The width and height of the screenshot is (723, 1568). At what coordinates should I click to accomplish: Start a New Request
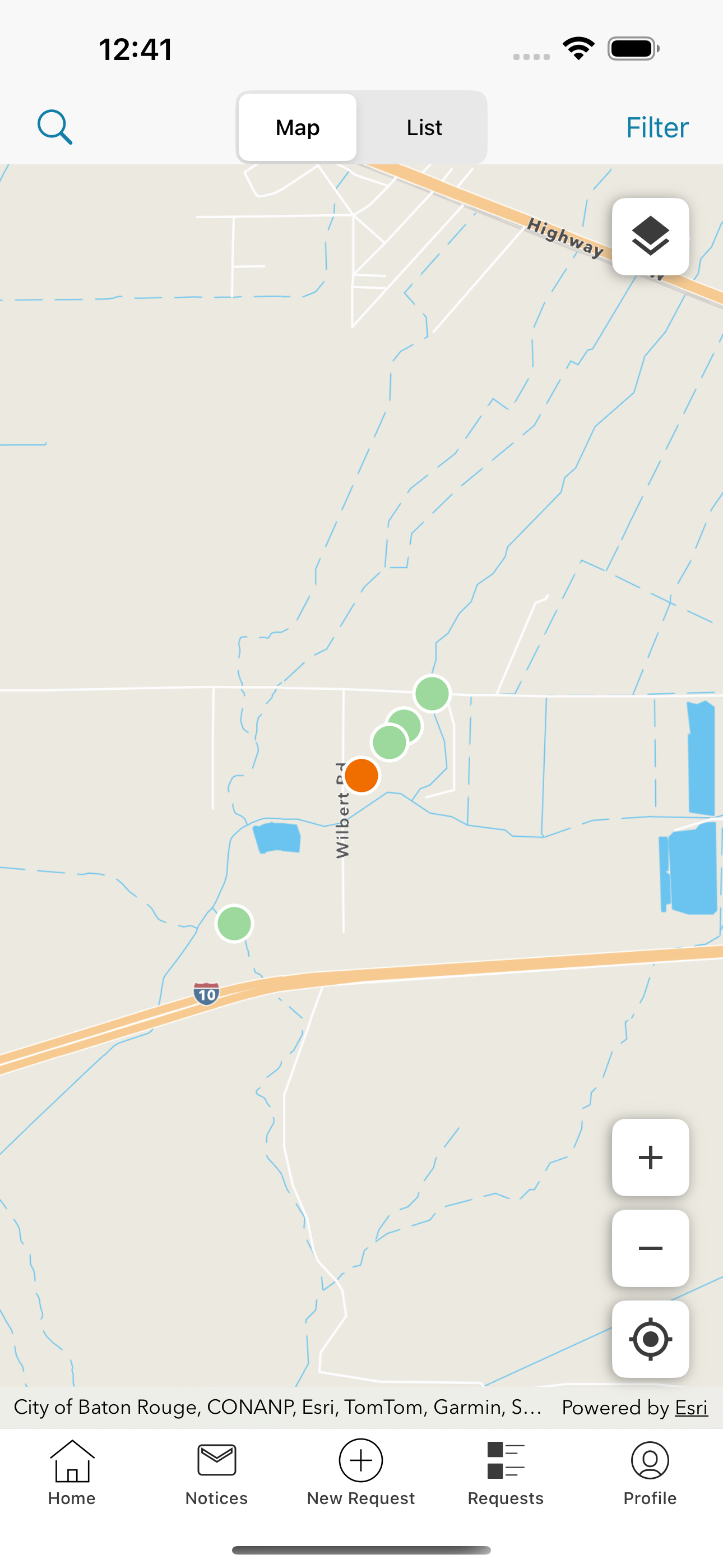[x=361, y=1473]
